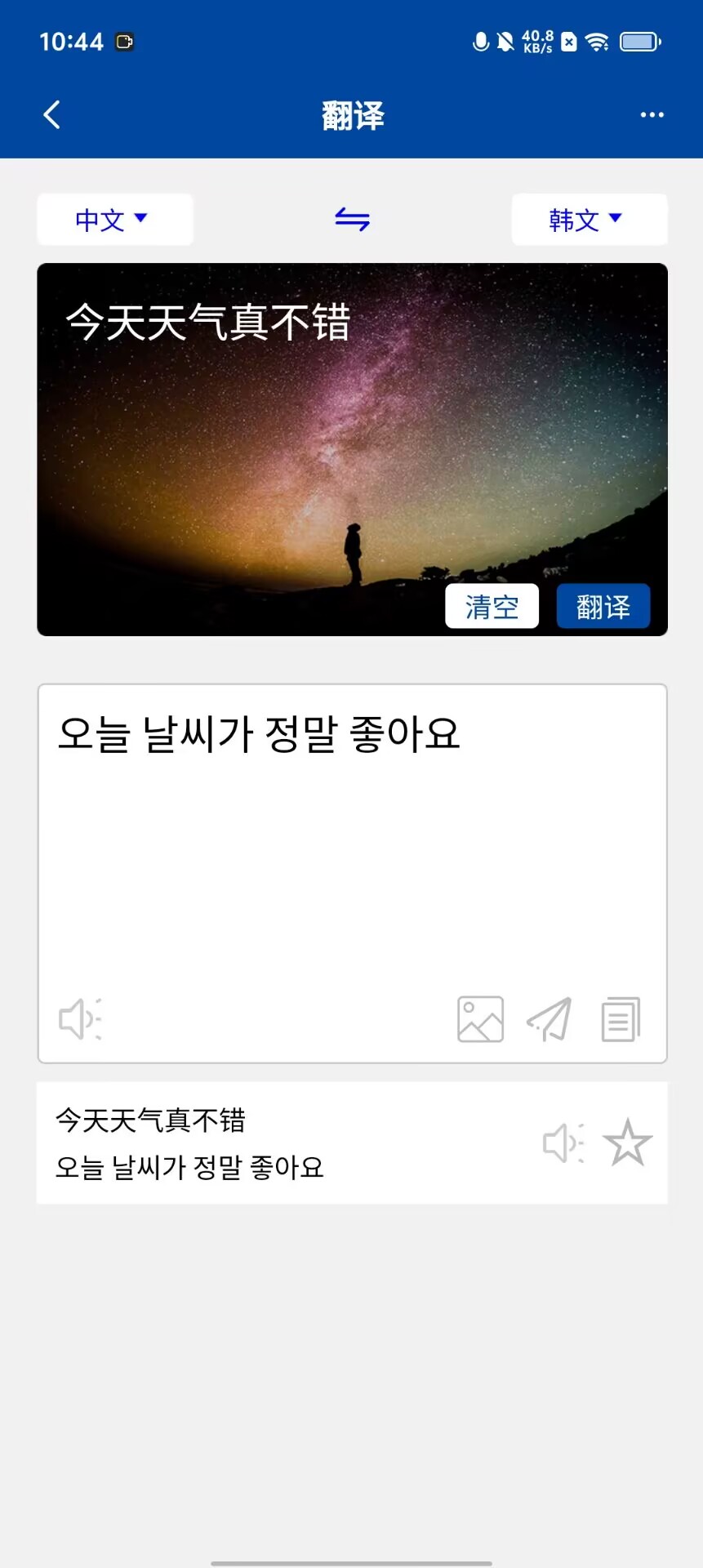The width and height of the screenshot is (703, 1568).
Task: Play audio for the history entry
Action: pyautogui.click(x=563, y=1143)
